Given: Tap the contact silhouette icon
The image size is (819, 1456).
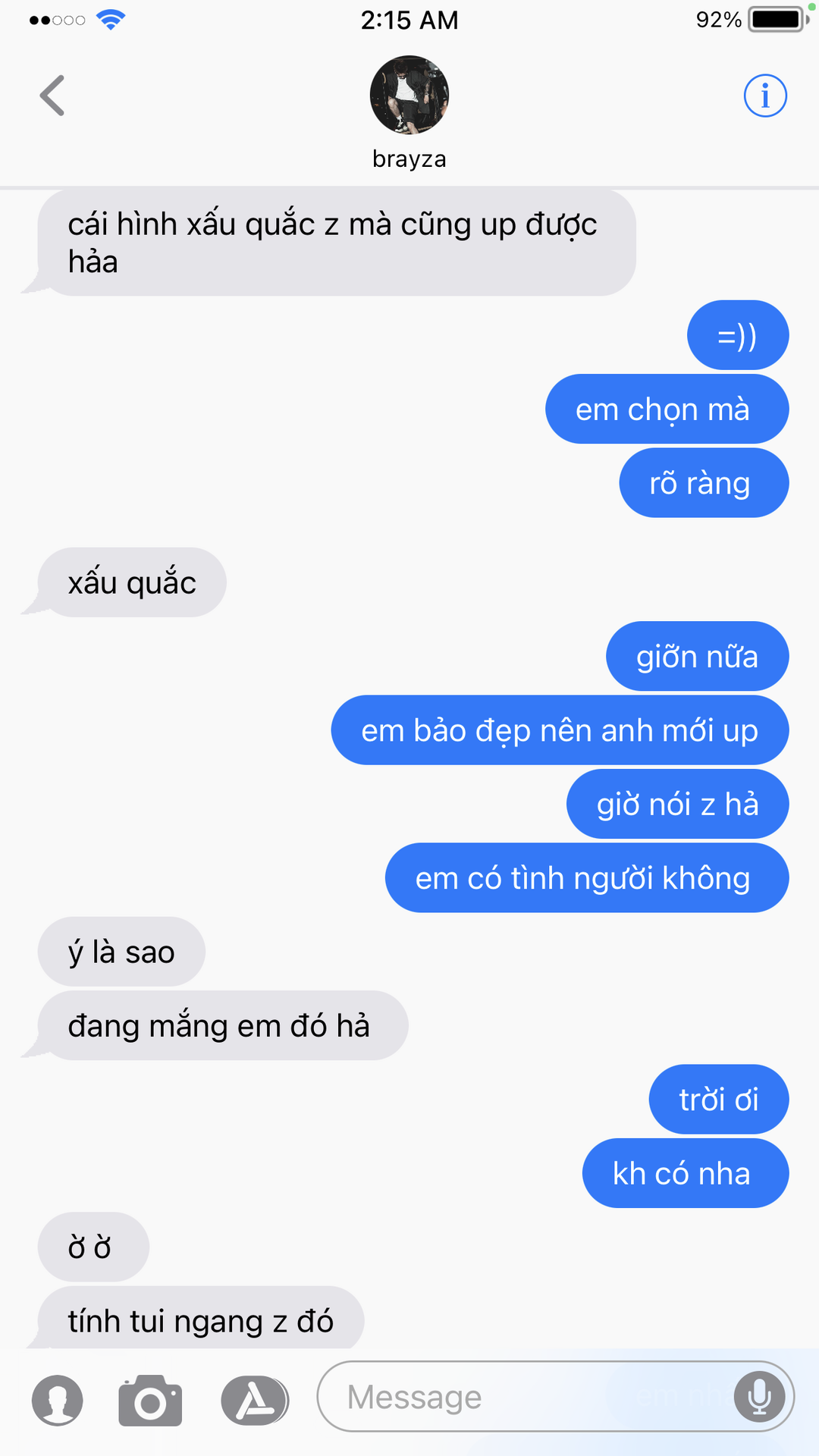Looking at the screenshot, I should point(58,1400).
